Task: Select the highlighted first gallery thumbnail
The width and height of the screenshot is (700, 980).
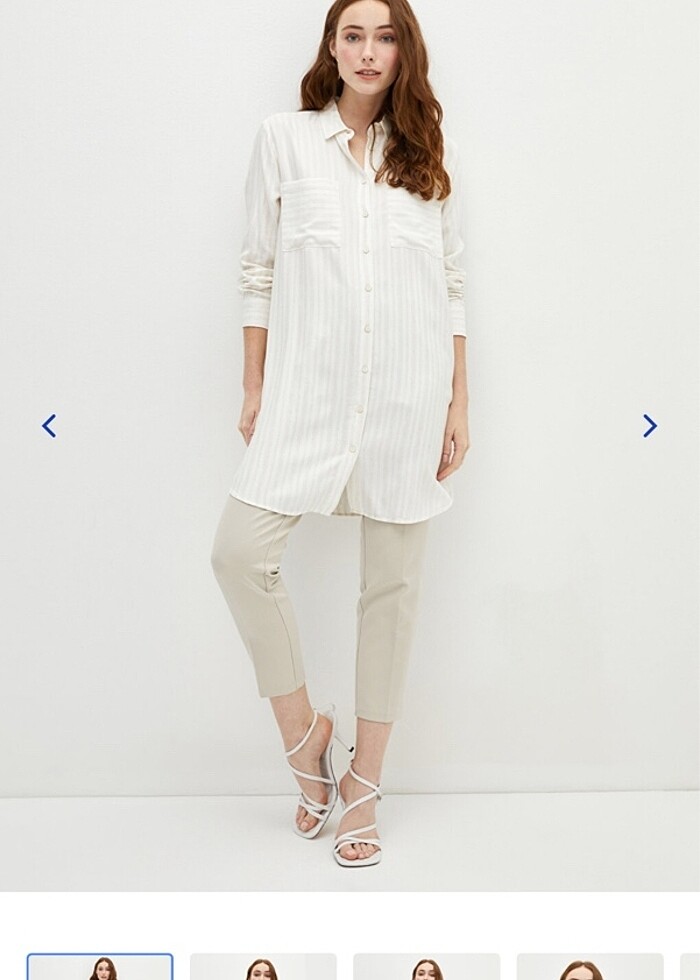Action: tap(100, 967)
